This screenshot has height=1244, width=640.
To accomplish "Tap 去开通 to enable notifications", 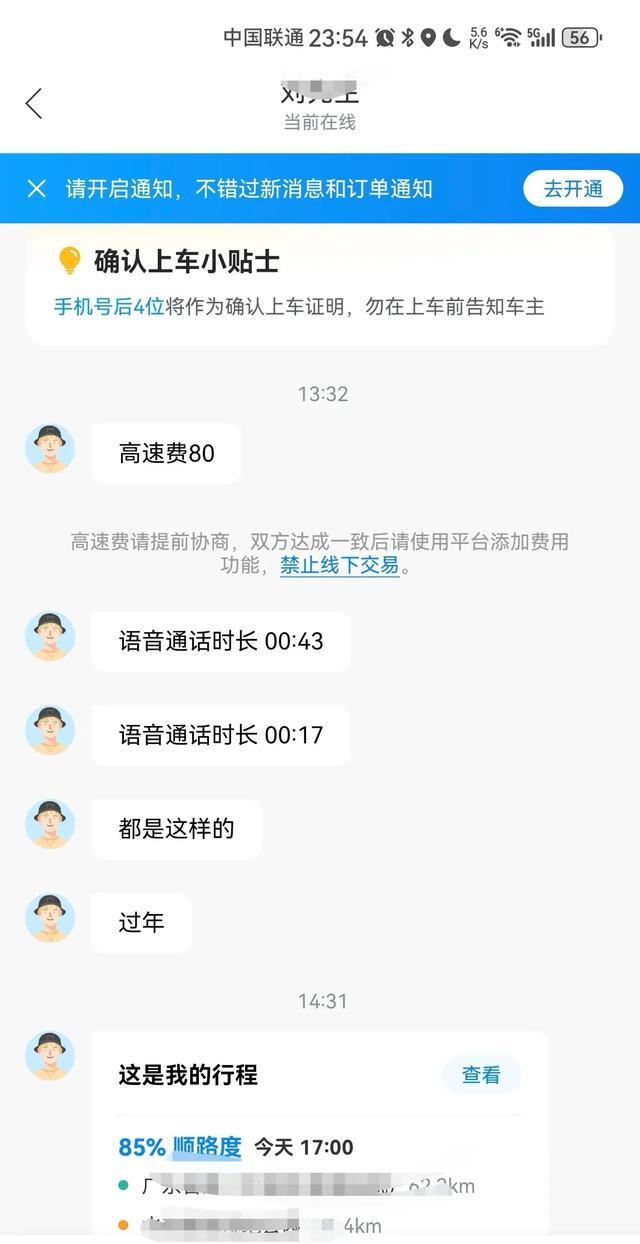I will point(573,188).
